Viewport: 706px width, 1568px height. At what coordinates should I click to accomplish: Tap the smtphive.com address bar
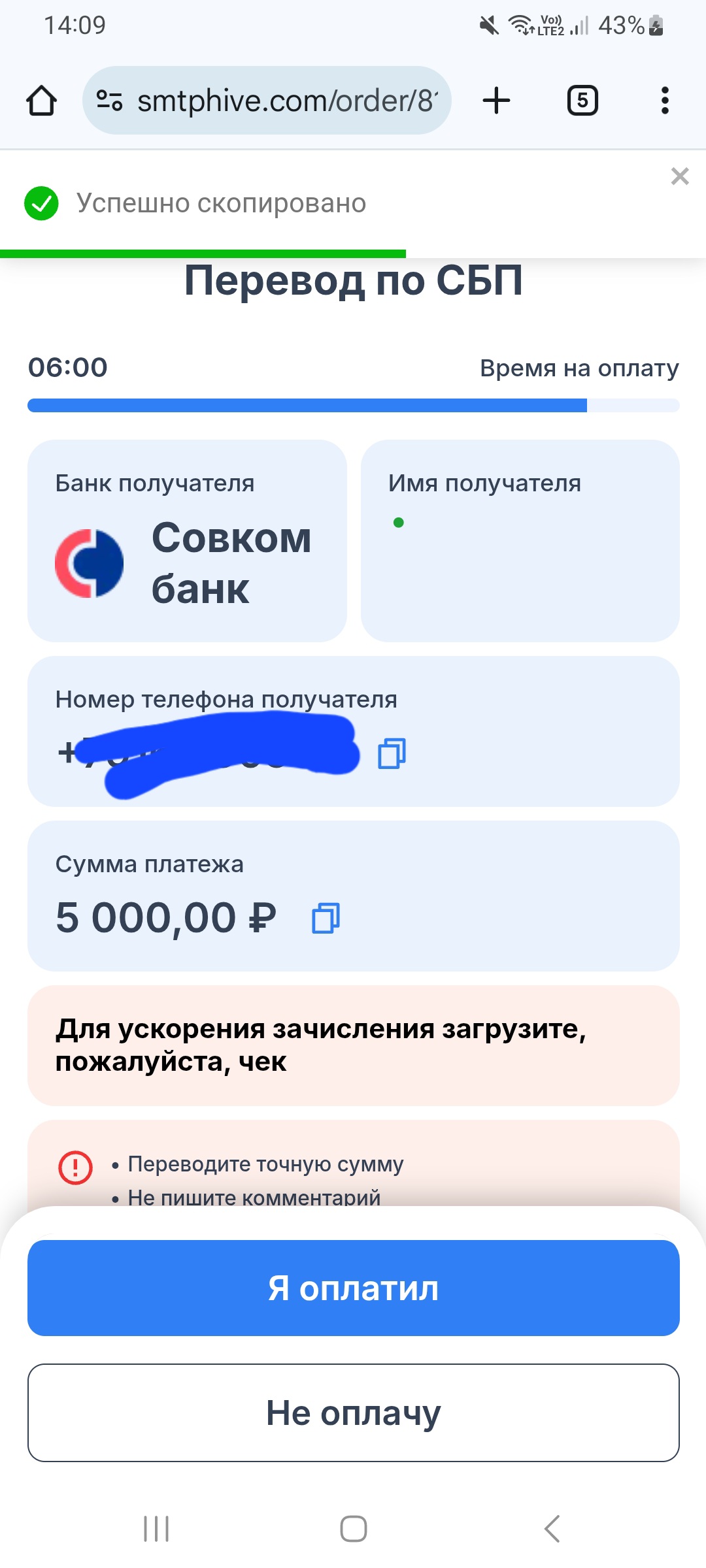(267, 101)
